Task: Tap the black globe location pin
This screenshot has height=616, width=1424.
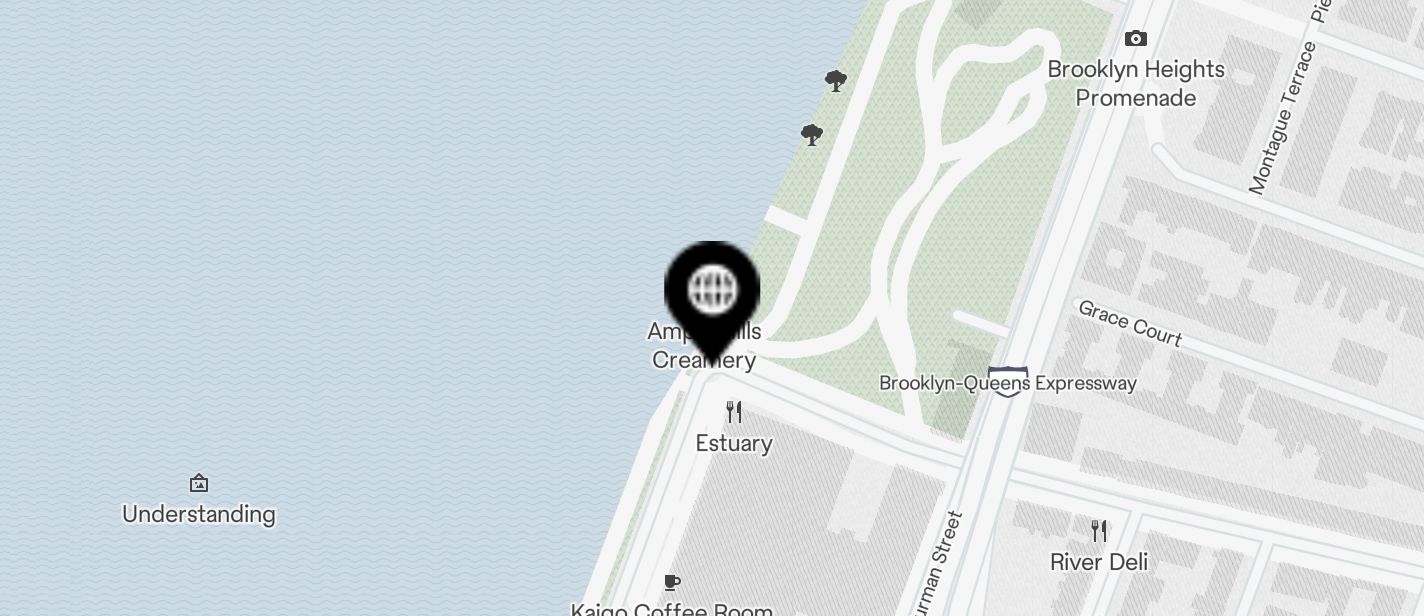Action: pyautogui.click(x=712, y=292)
